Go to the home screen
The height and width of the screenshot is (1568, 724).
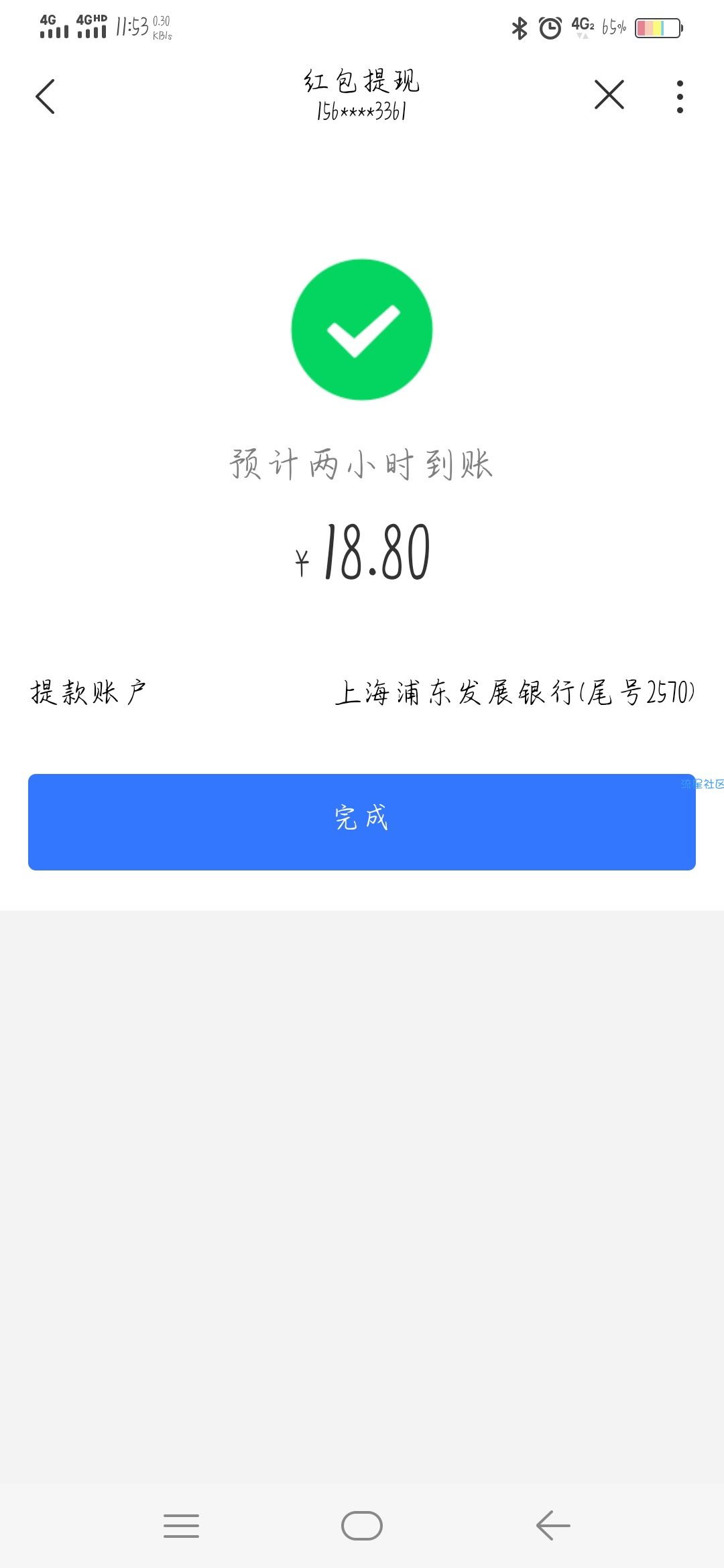(362, 1526)
